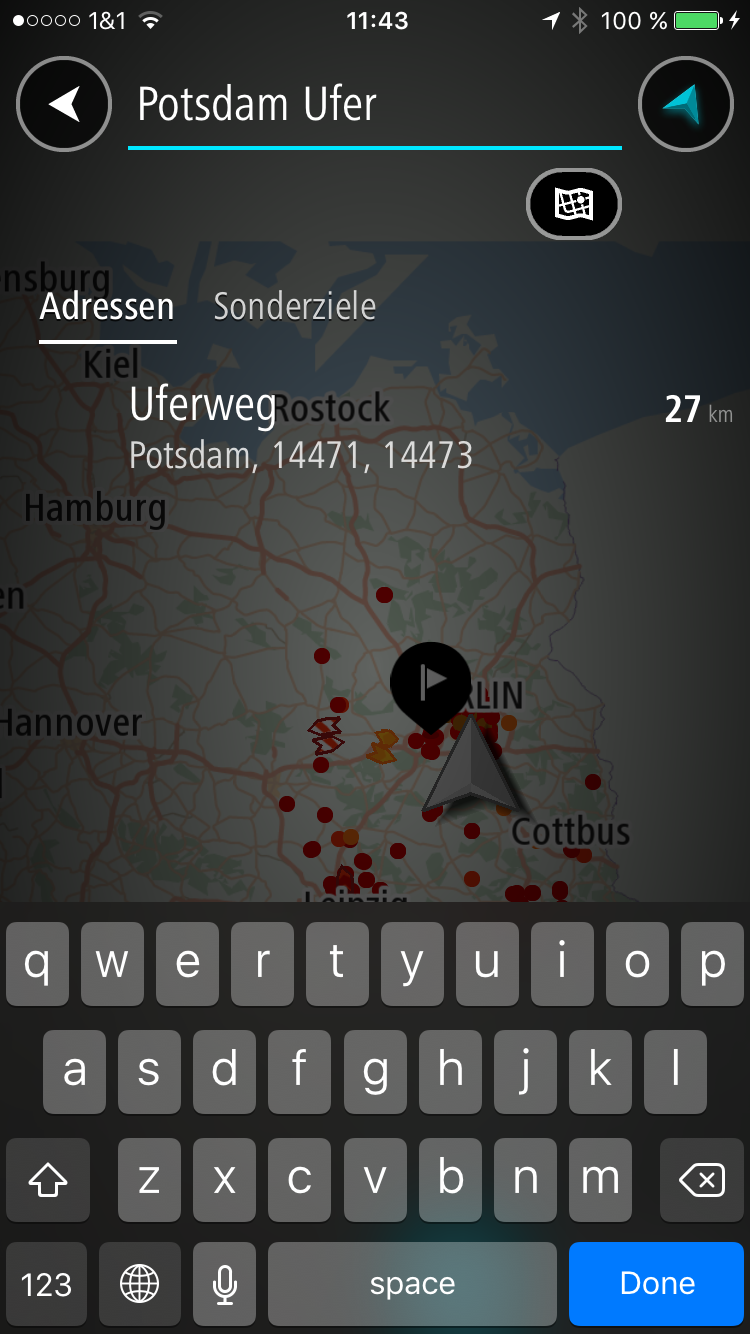Switch to the Sonderziele tab
Screen dimensions: 750x1334
coord(294,307)
